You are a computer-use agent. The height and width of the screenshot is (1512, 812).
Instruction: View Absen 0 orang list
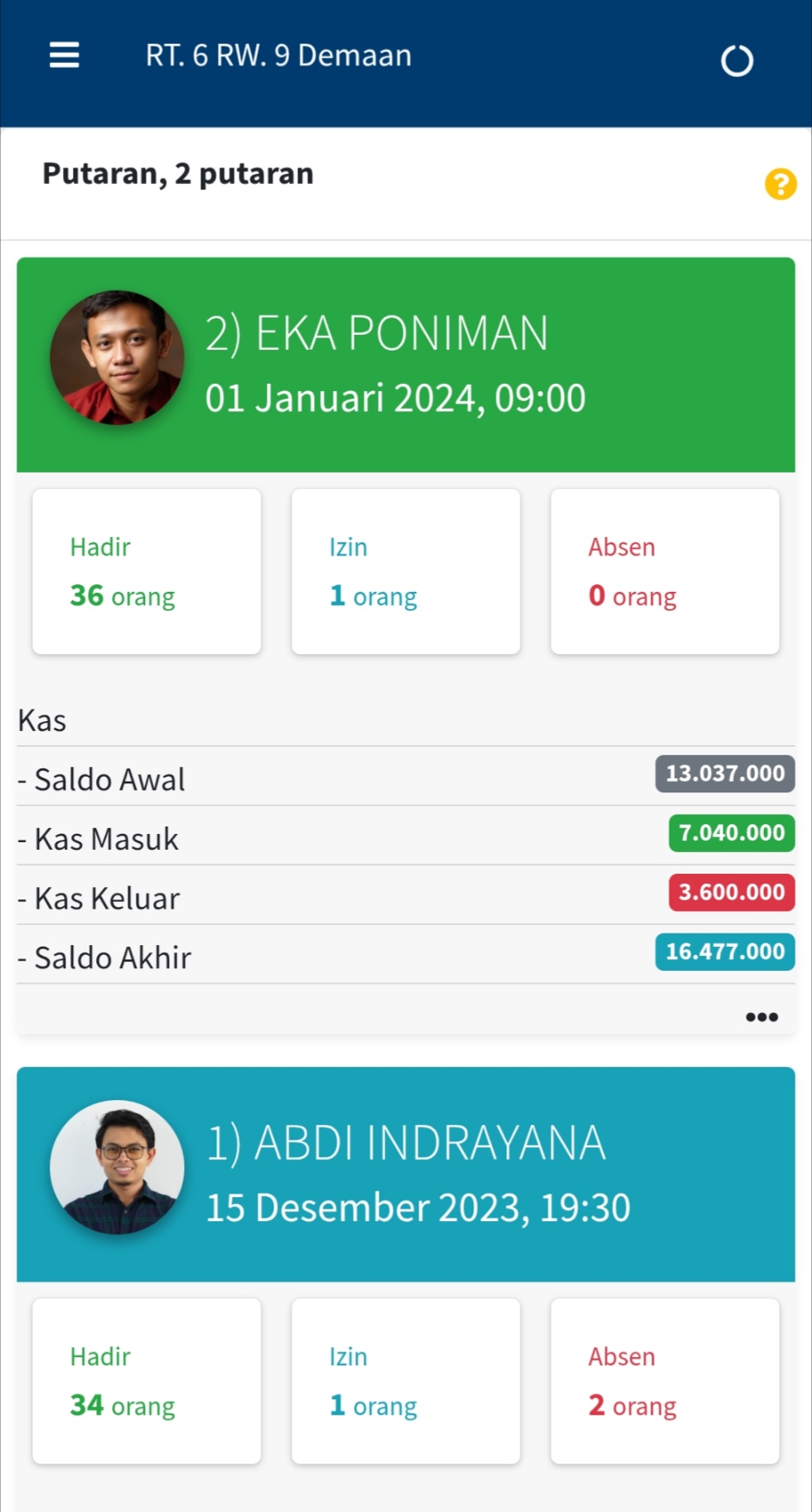(665, 571)
